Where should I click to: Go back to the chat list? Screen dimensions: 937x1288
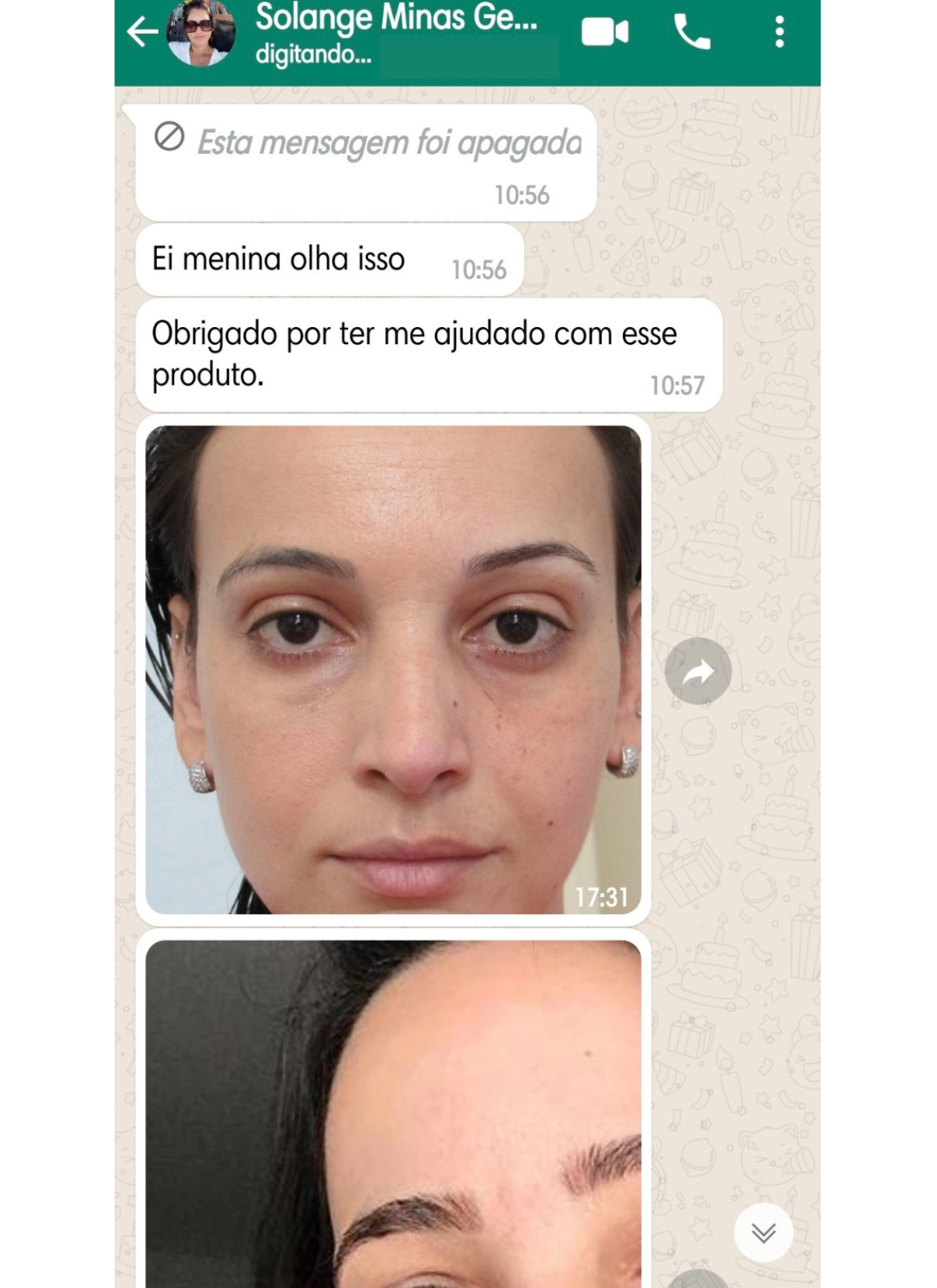(142, 33)
